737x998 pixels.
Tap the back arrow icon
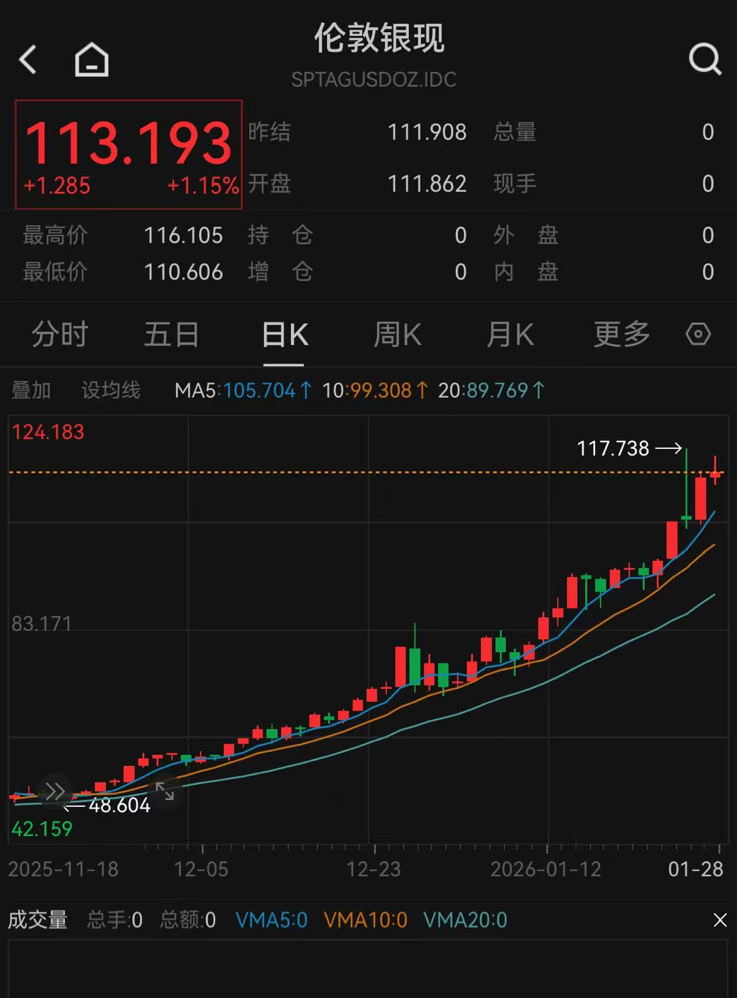coord(26,59)
